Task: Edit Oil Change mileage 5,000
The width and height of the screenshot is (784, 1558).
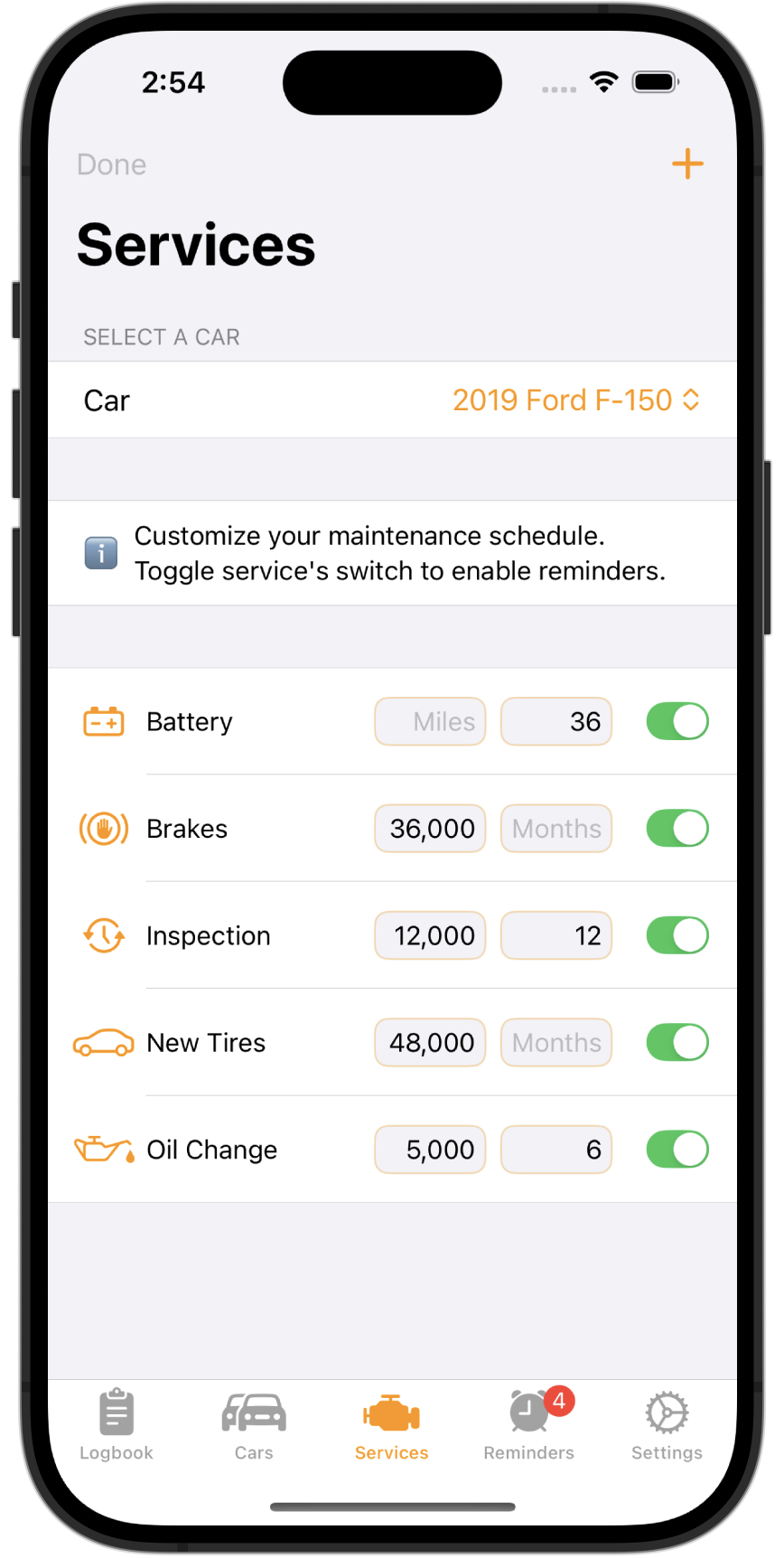Action: pyautogui.click(x=430, y=1150)
